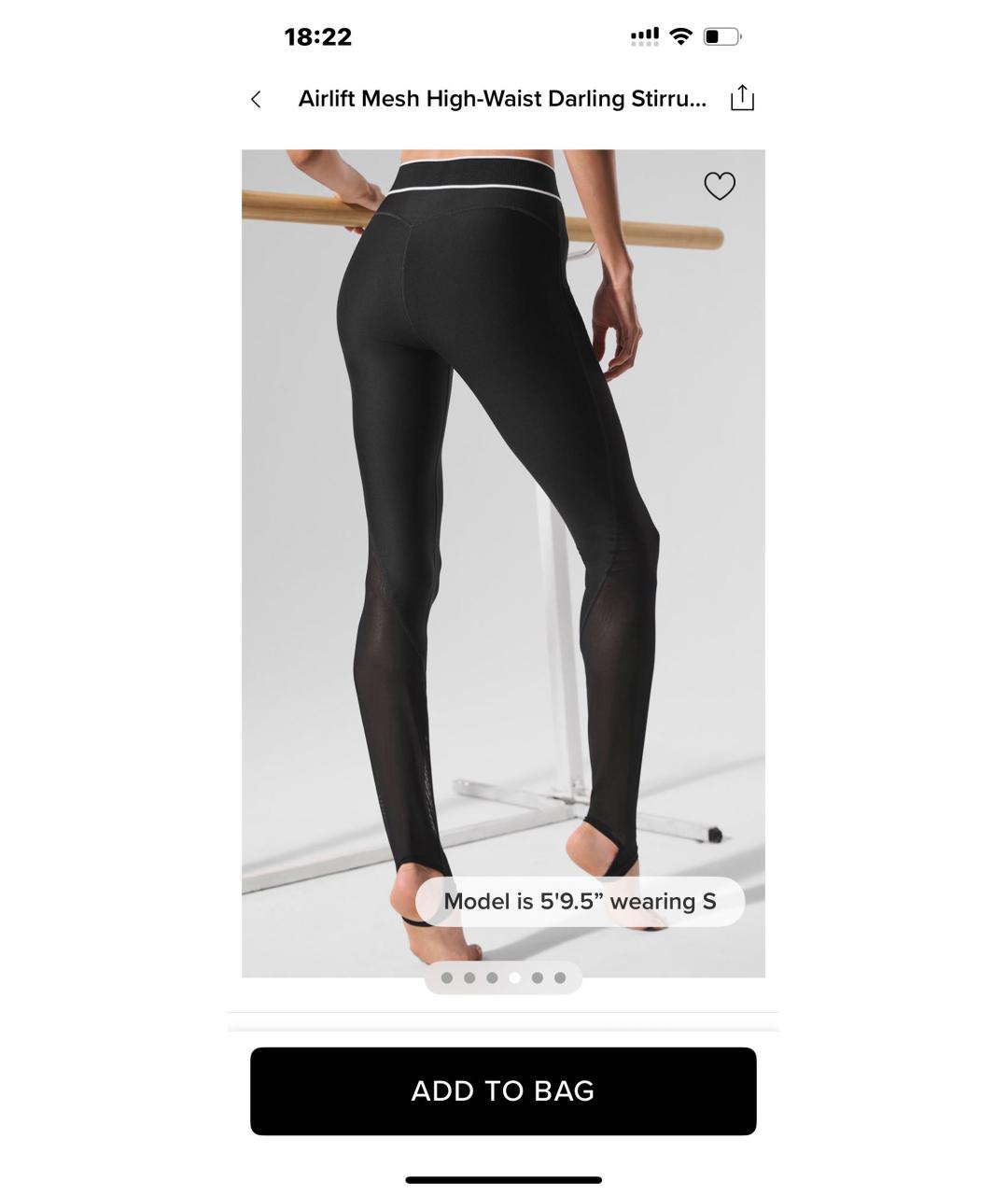Add the legging to wishlist via heart icon
The height and width of the screenshot is (1195, 1008).
(x=719, y=186)
